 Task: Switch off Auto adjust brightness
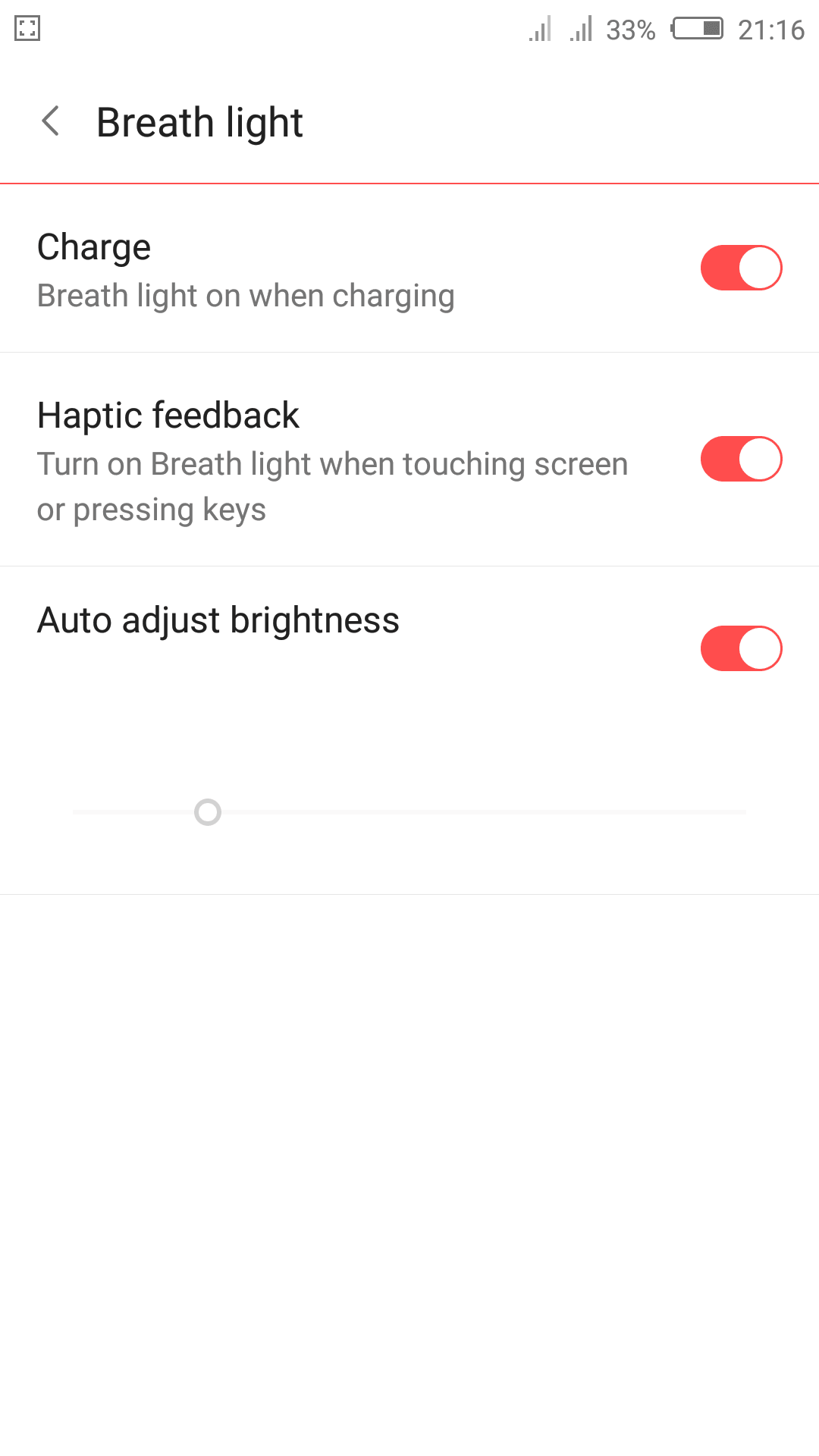pos(741,648)
